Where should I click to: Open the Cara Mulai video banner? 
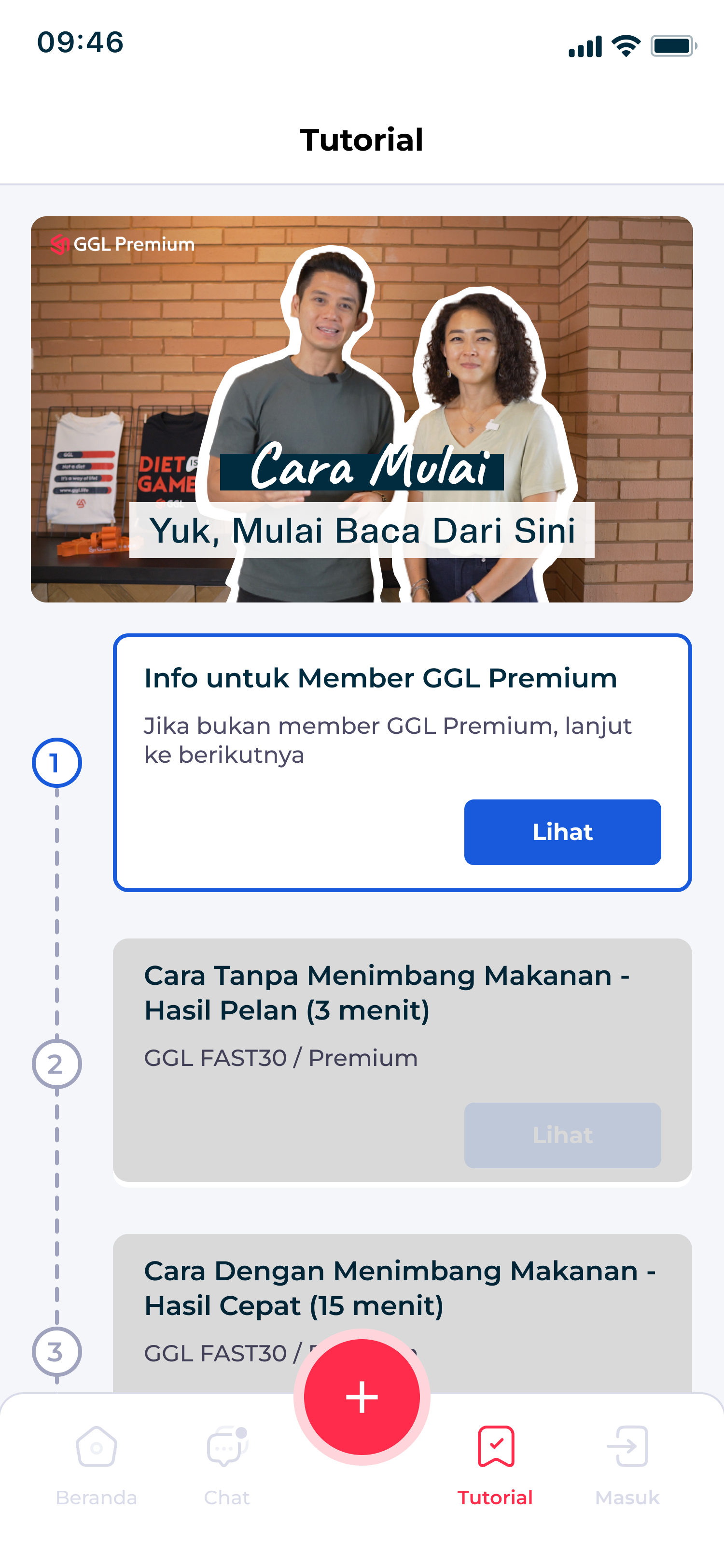point(362,409)
